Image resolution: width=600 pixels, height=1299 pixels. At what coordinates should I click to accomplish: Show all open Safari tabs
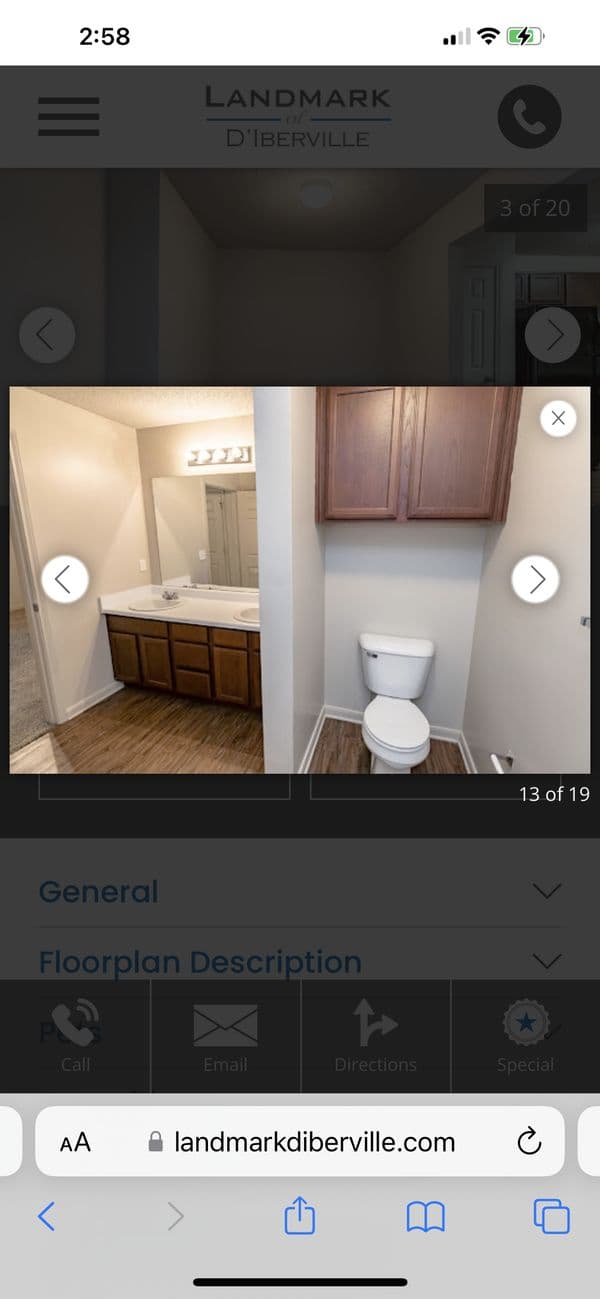551,1216
